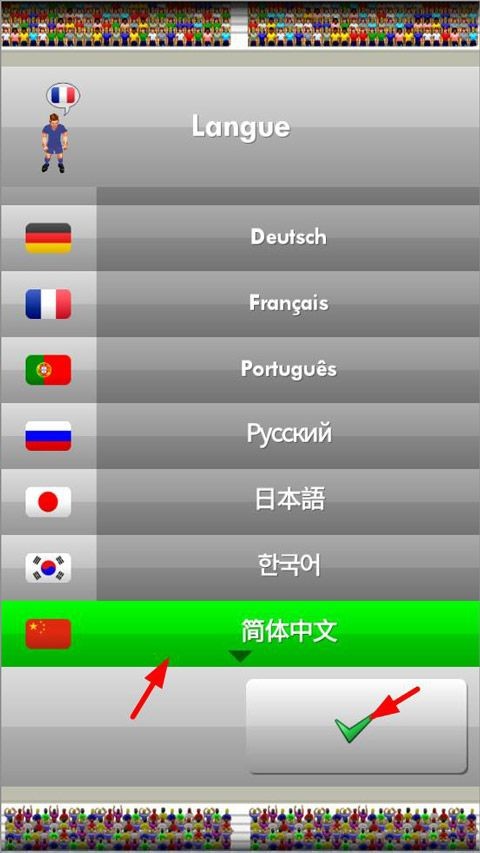Select Deutsch as the language

(x=240, y=238)
